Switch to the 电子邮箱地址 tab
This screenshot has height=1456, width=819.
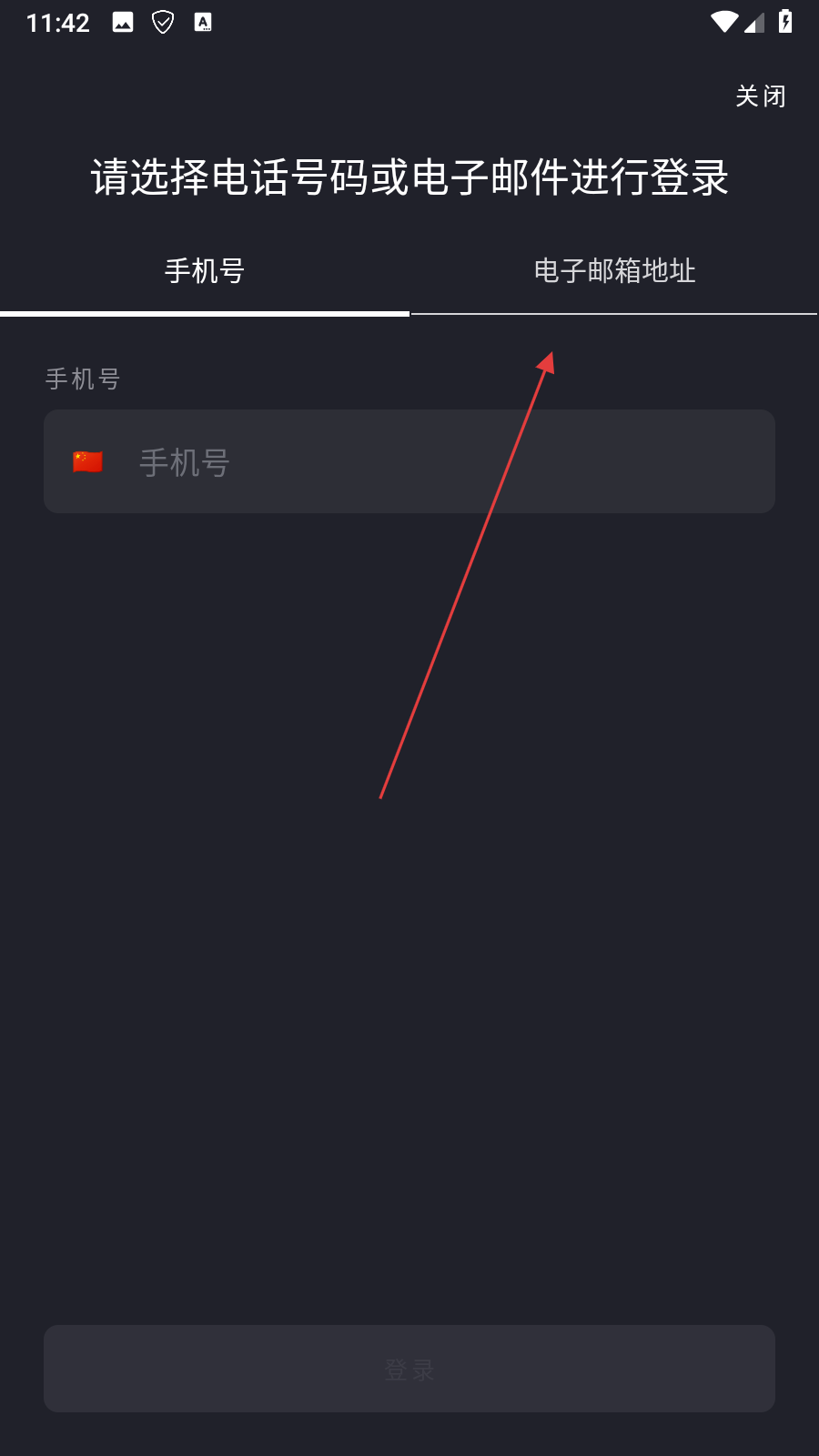[614, 271]
